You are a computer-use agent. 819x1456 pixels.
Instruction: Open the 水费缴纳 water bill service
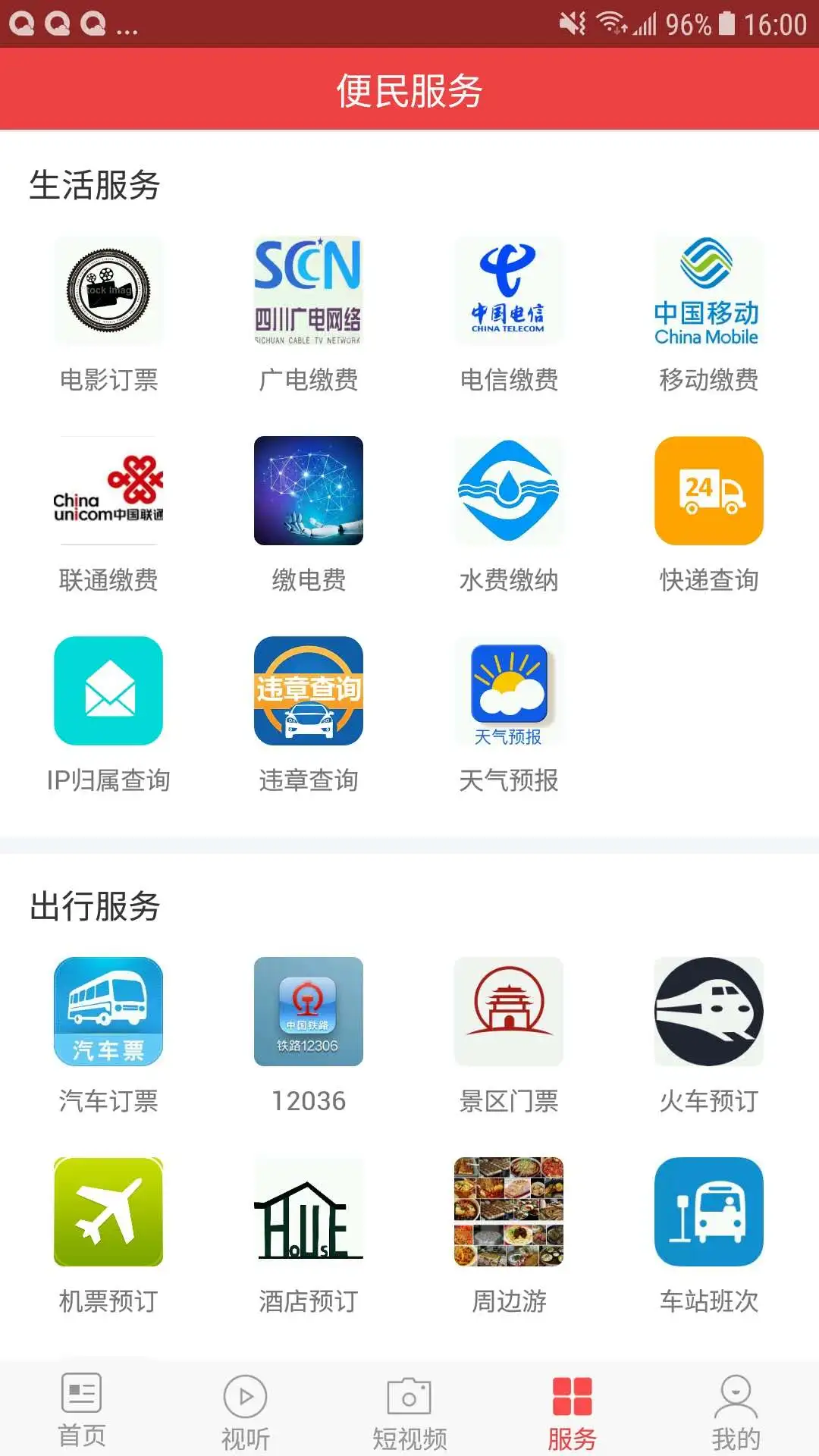pyautogui.click(x=508, y=493)
